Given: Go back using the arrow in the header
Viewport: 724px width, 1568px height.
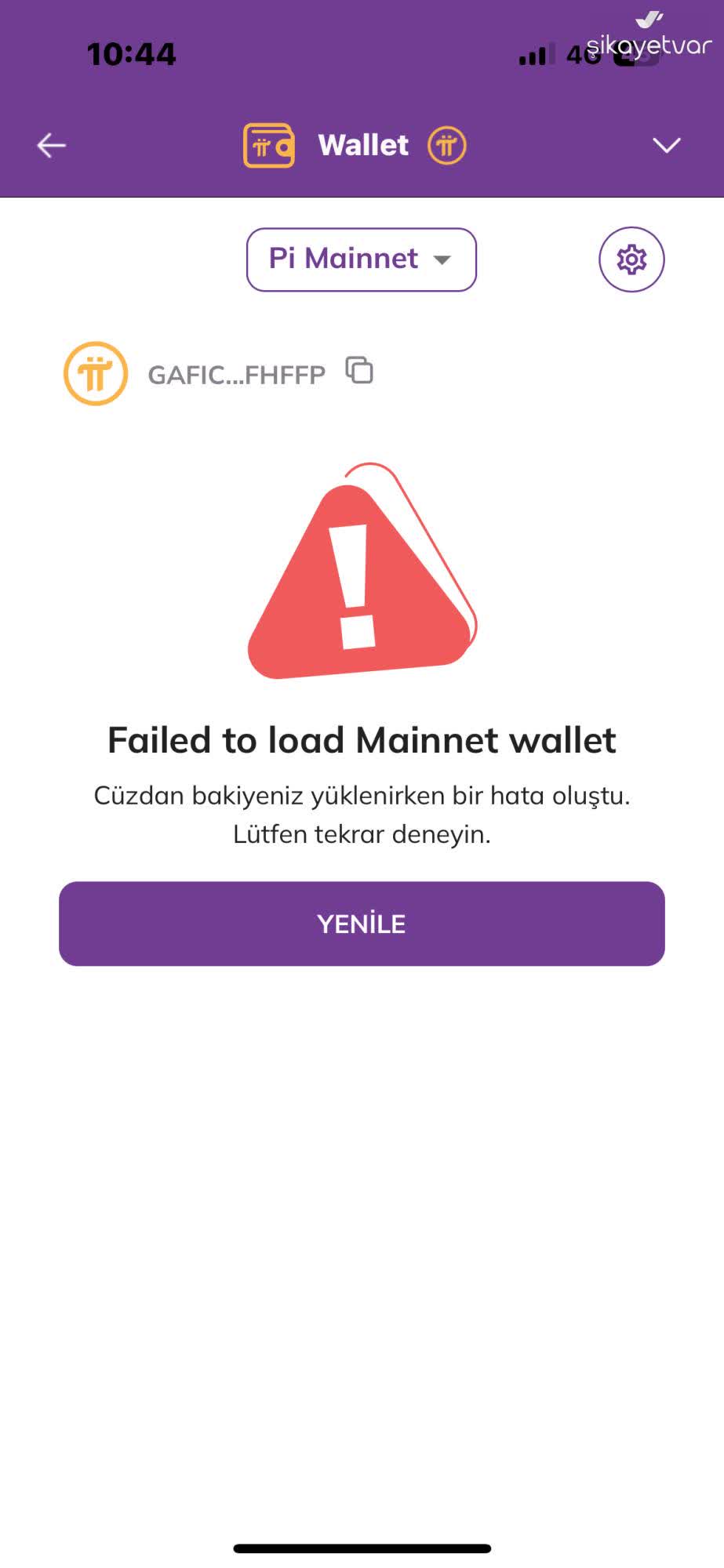Looking at the screenshot, I should [52, 146].
